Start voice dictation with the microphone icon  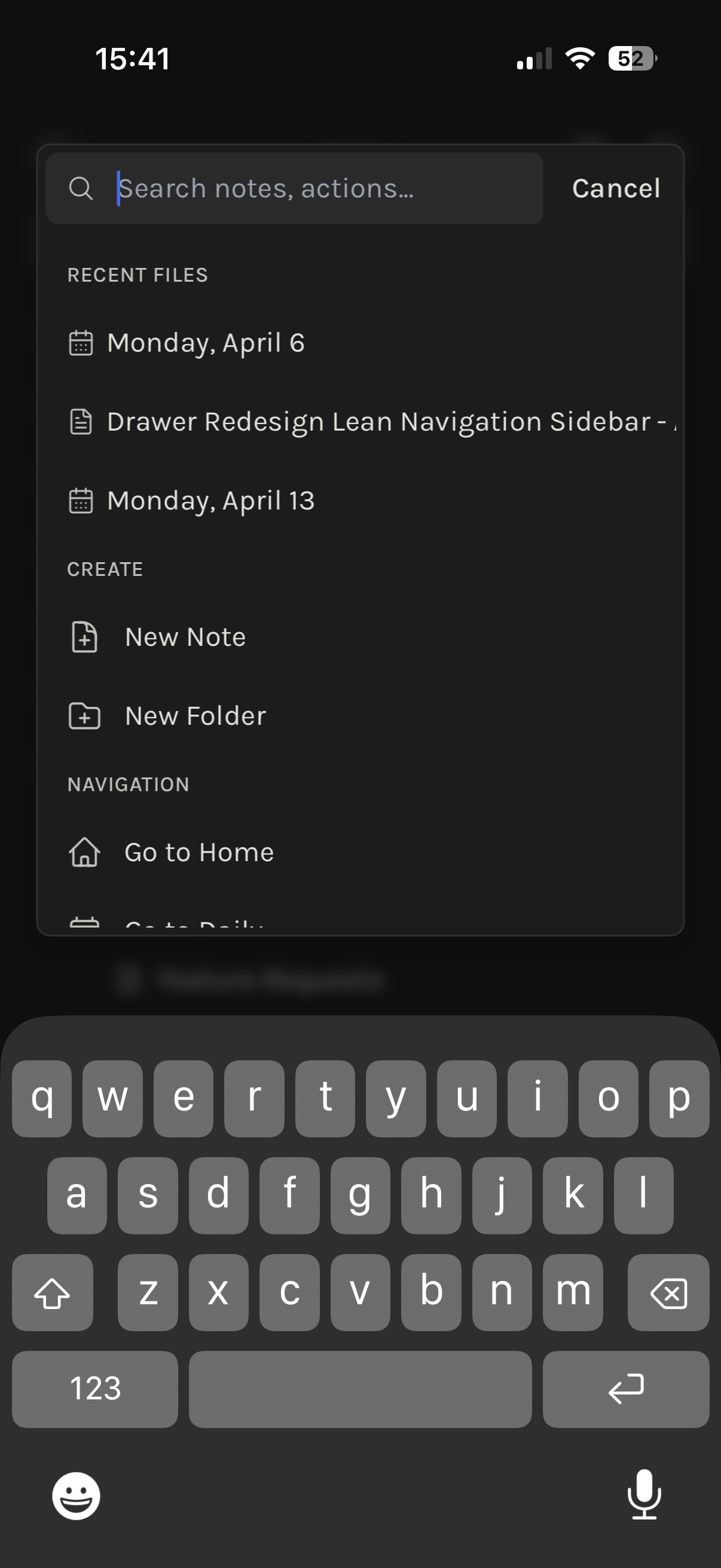pos(645,1497)
